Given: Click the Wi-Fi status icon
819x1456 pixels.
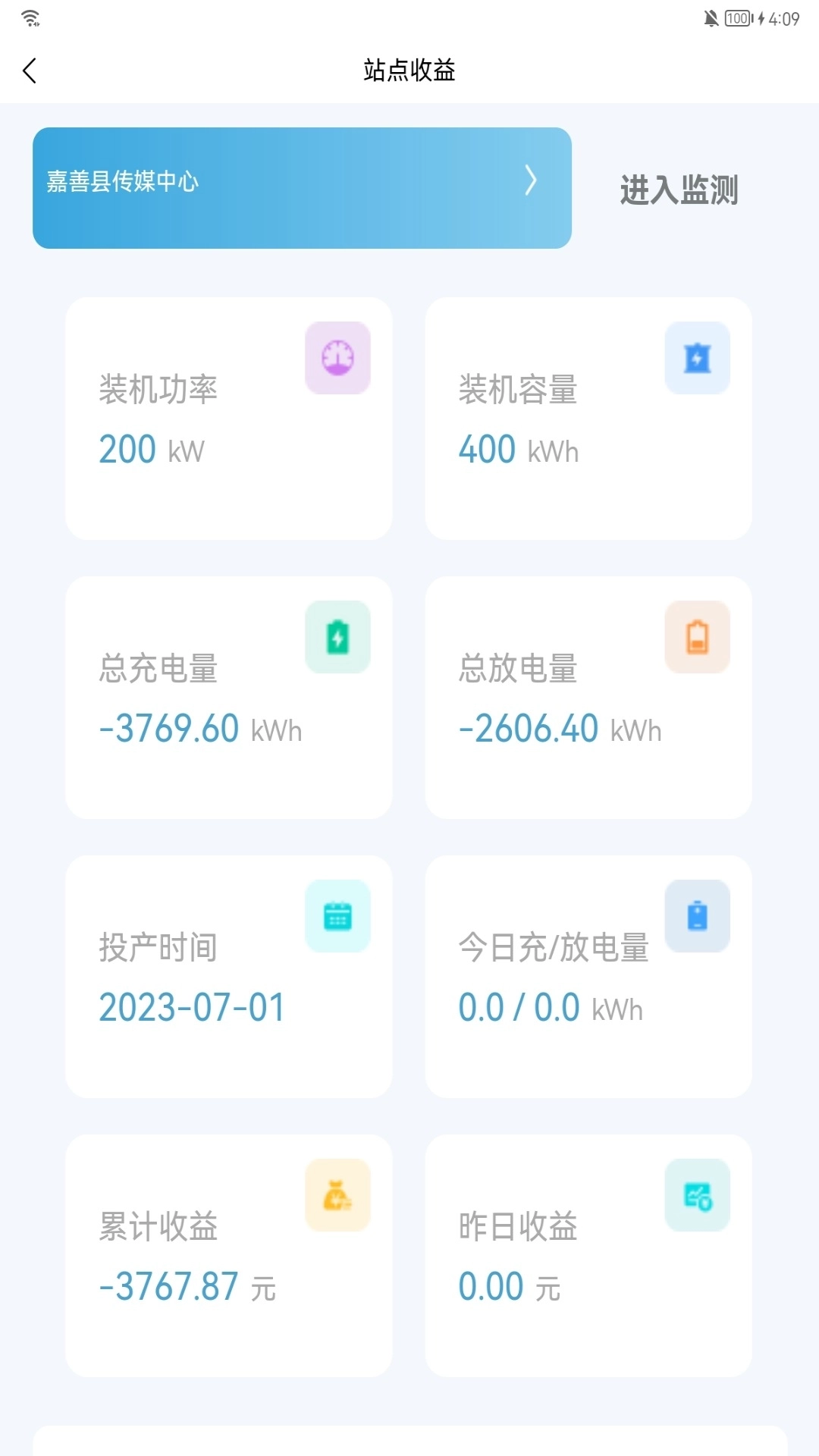Looking at the screenshot, I should click(32, 17).
